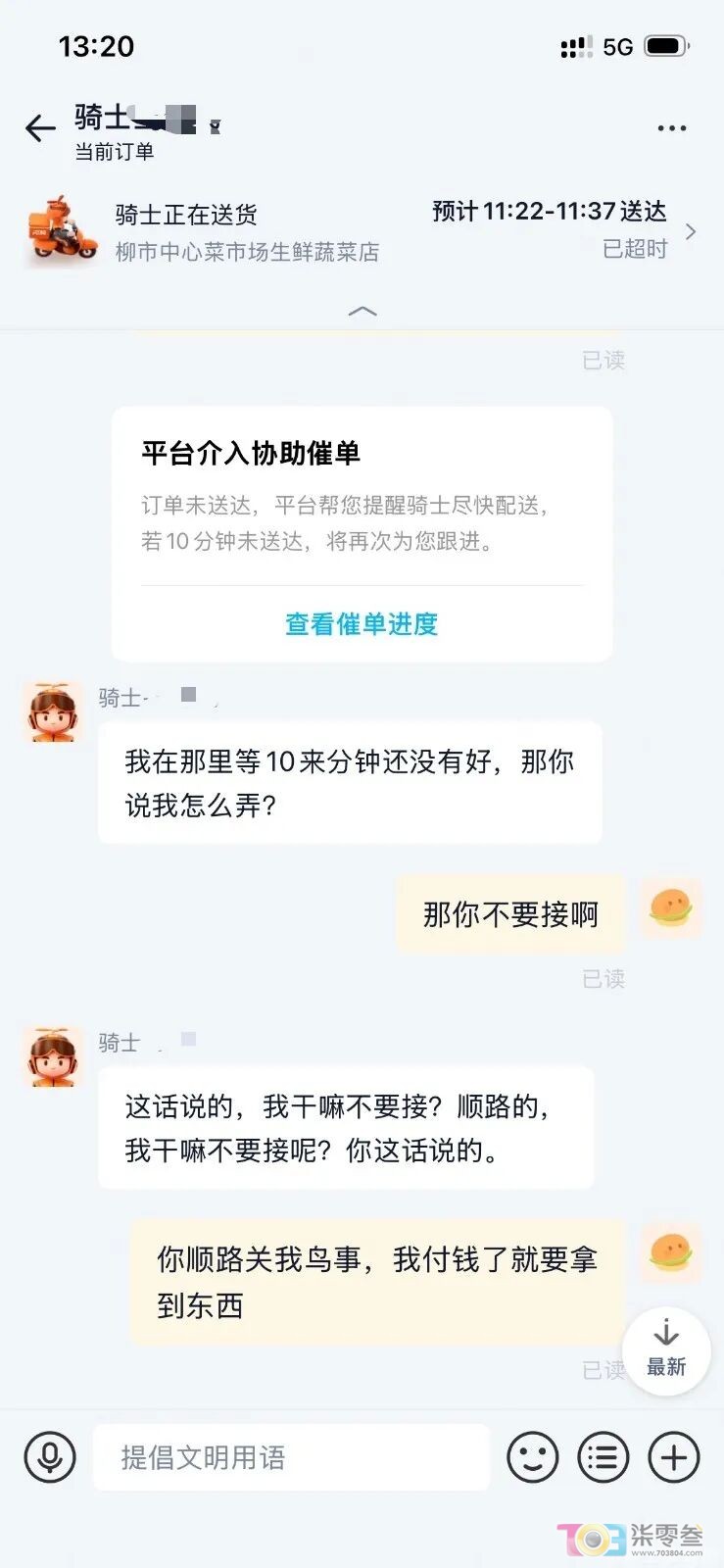724x1568 pixels.
Task: Collapse the order info panel
Action: coord(362,311)
